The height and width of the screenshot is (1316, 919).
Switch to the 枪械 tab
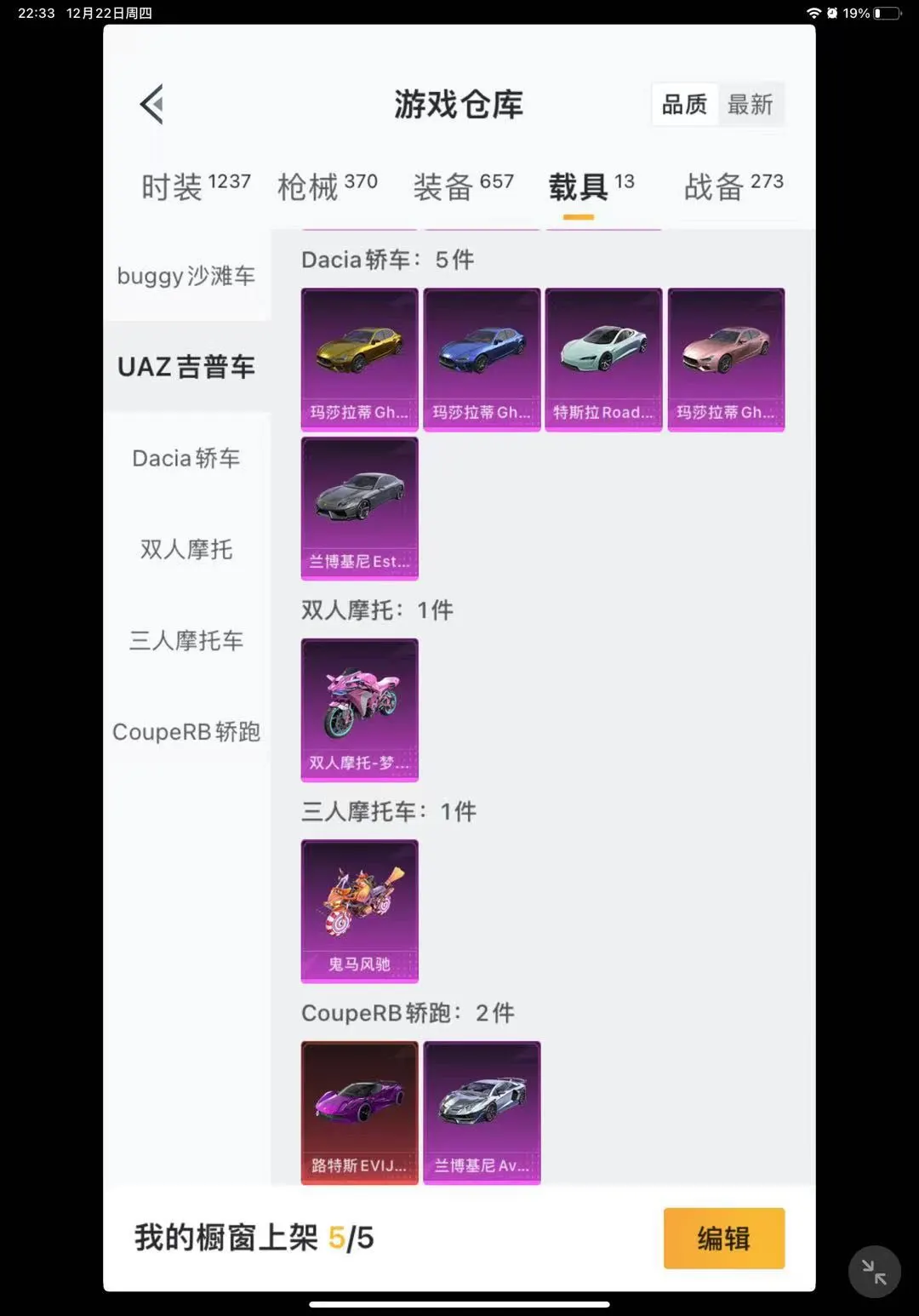327,186
